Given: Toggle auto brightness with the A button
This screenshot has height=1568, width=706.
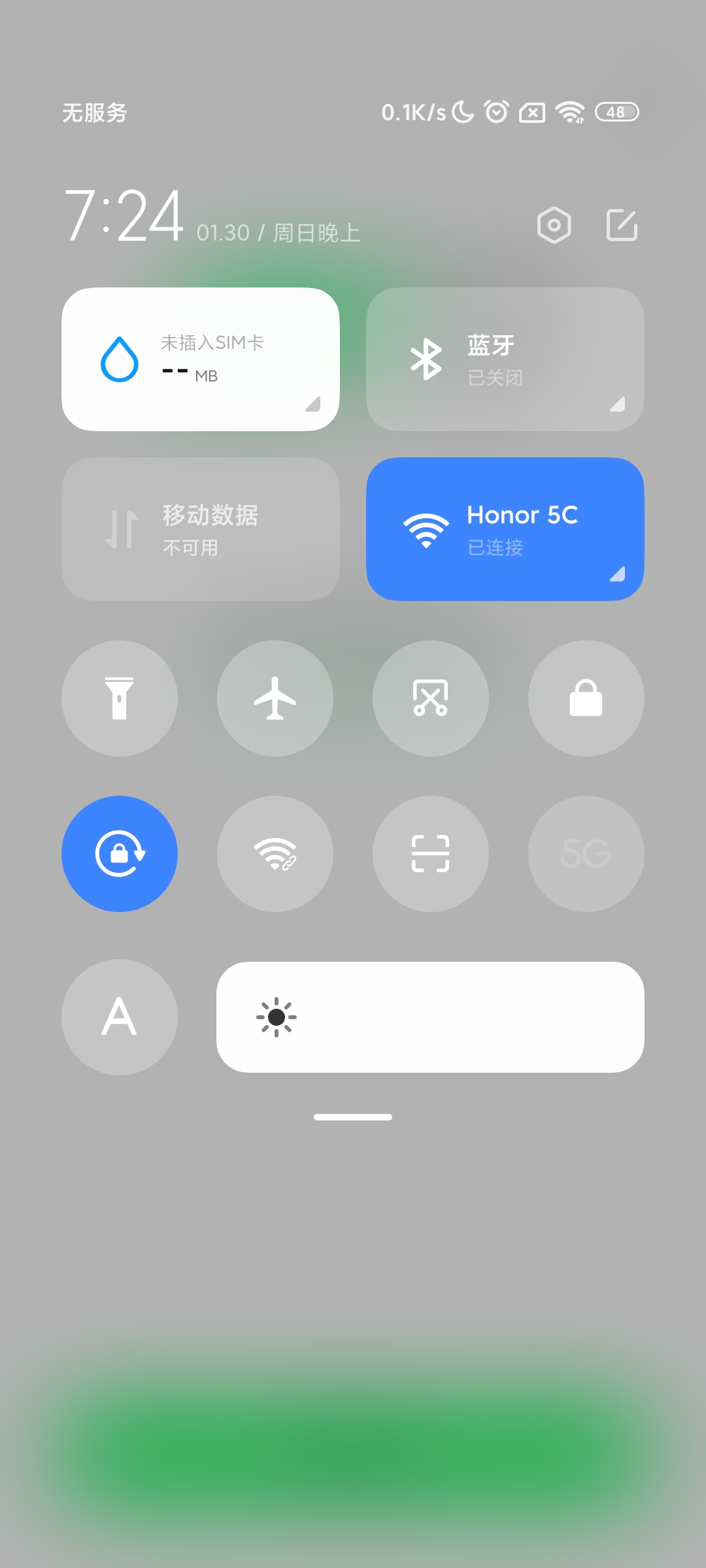Looking at the screenshot, I should (120, 1017).
